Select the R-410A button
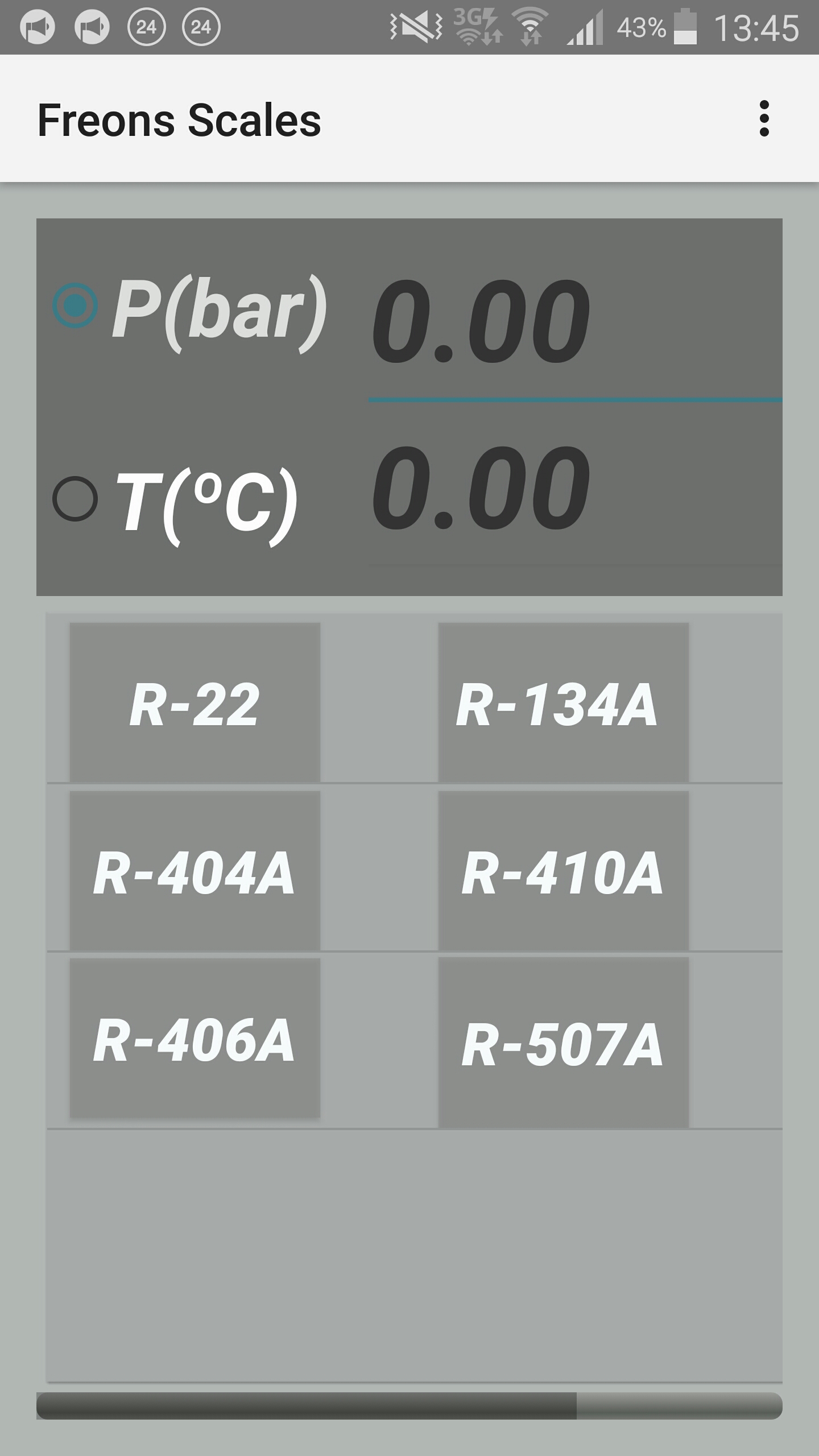The width and height of the screenshot is (819, 1456). [563, 871]
